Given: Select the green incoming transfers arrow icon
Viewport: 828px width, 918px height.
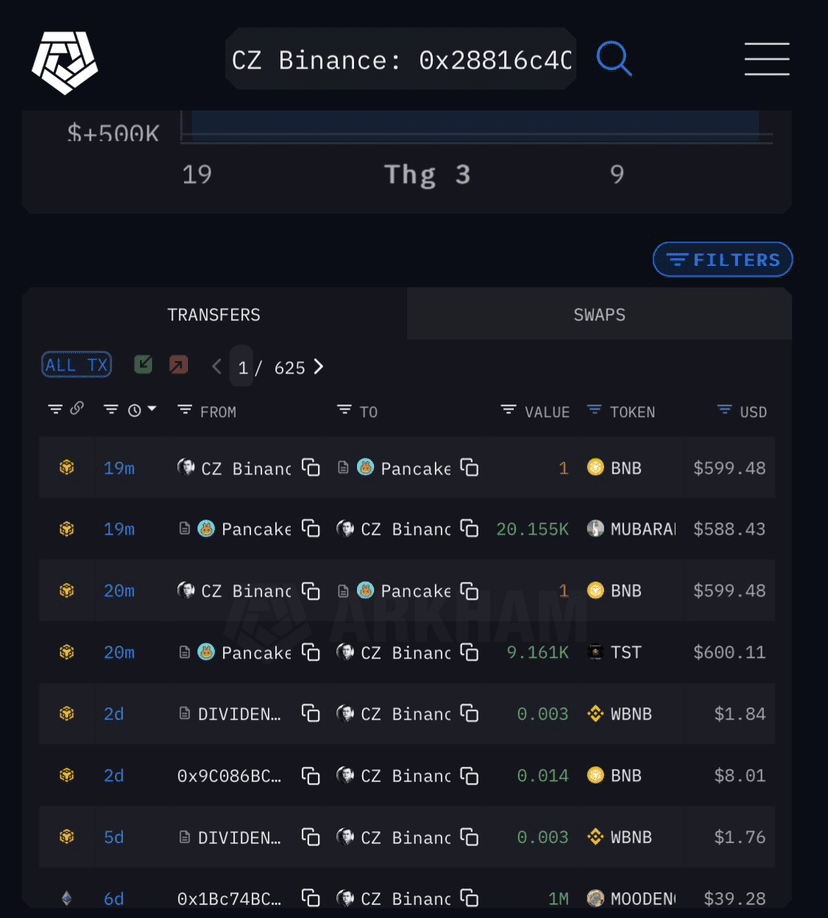Looking at the screenshot, I should 143,364.
